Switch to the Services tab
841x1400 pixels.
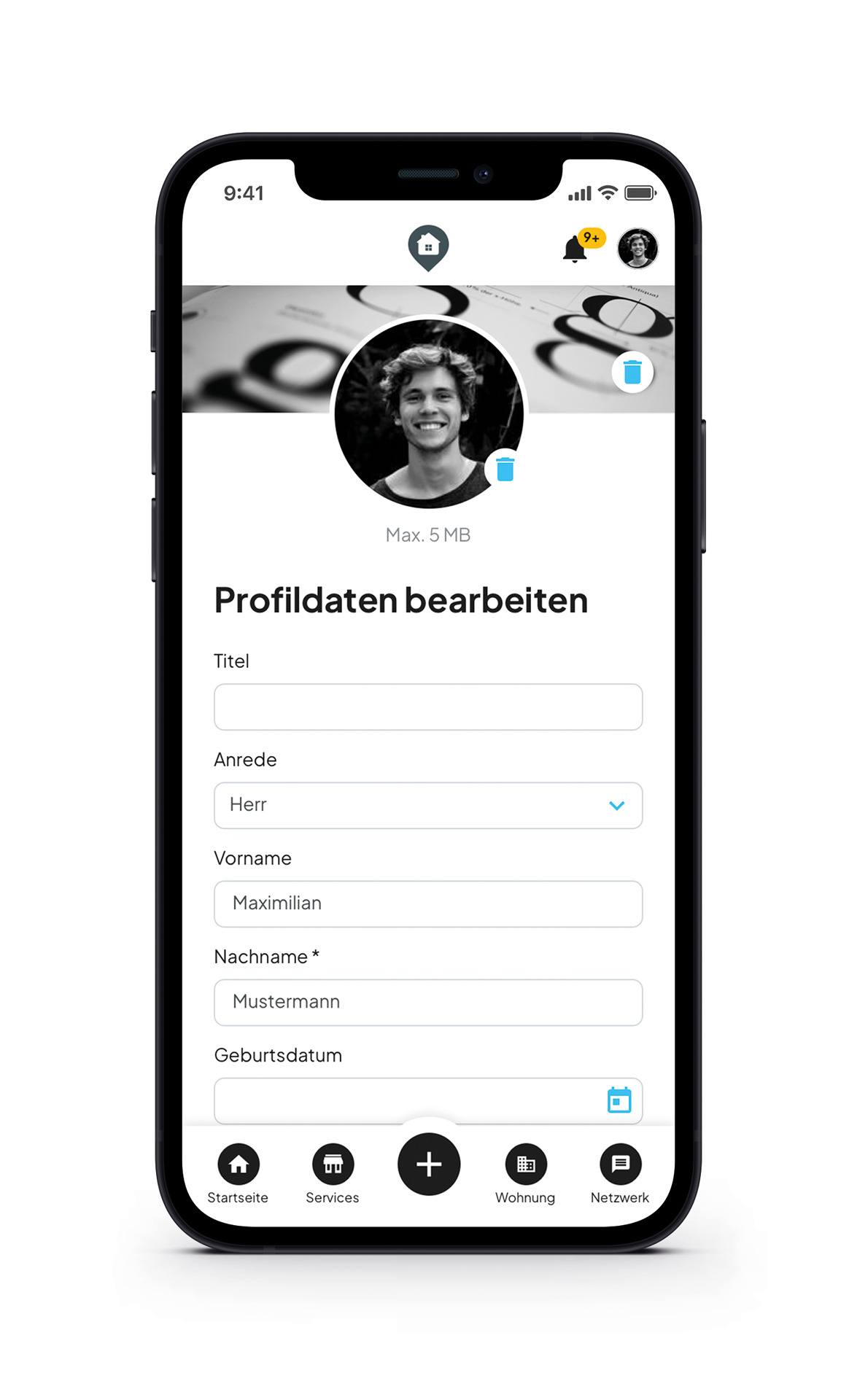[x=333, y=1173]
